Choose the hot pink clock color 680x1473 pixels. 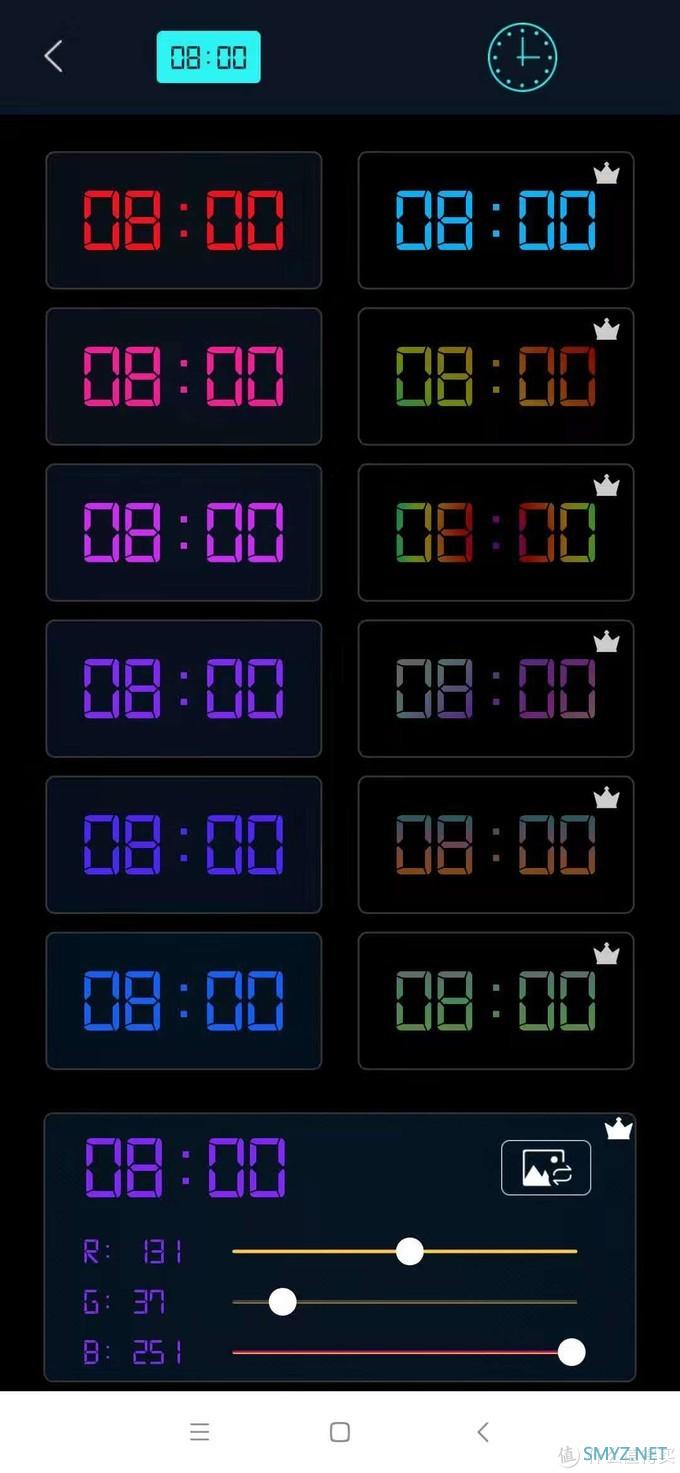(x=184, y=376)
